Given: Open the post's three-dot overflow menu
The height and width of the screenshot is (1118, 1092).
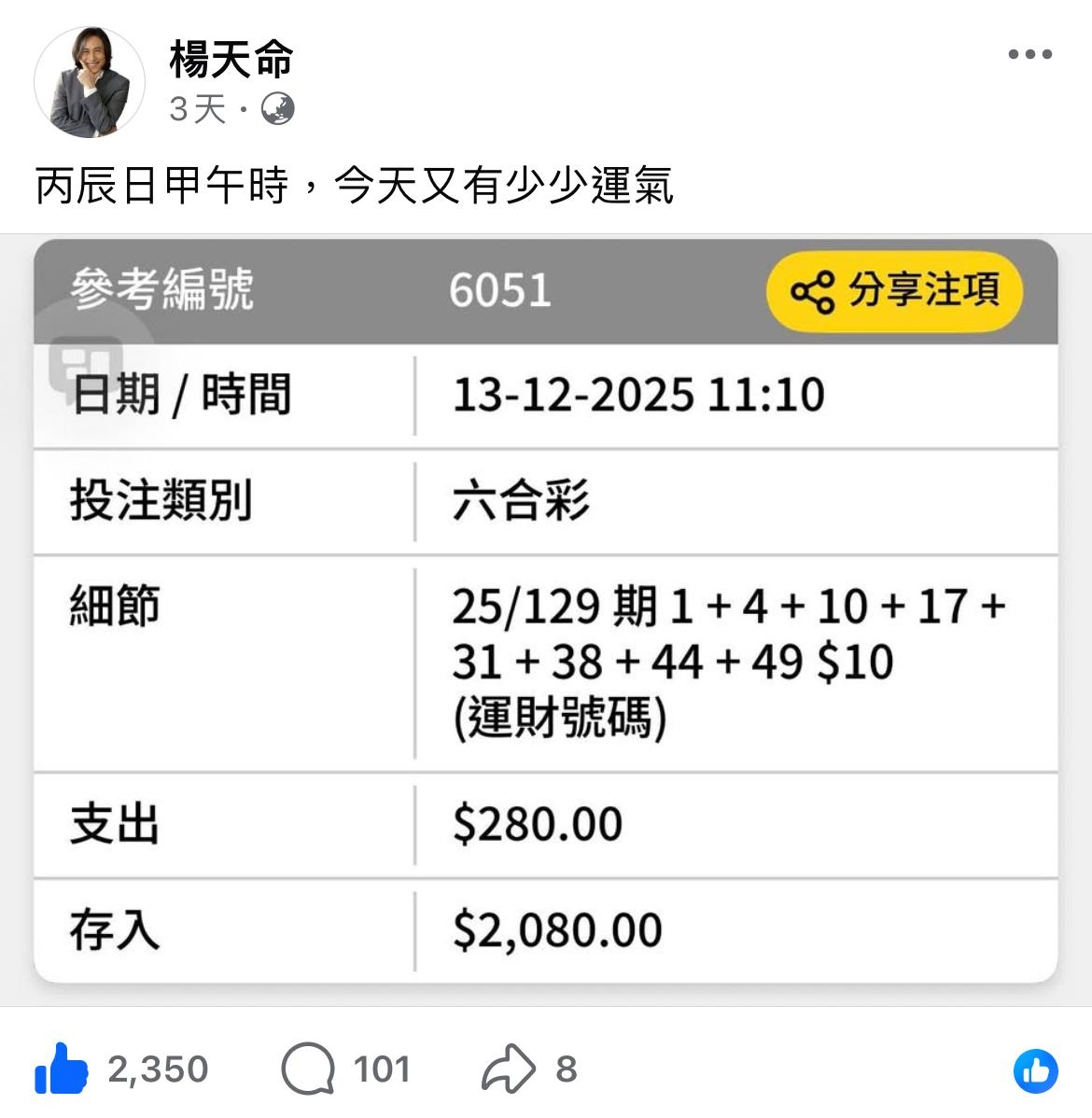Looking at the screenshot, I should tap(1029, 55).
